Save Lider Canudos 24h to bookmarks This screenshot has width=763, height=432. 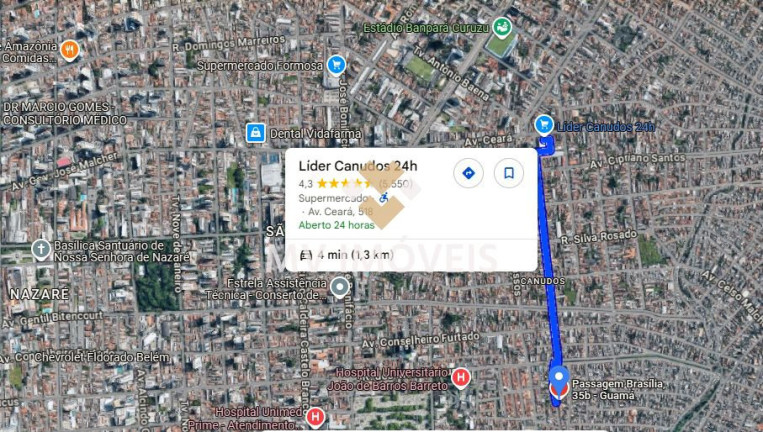tap(509, 173)
